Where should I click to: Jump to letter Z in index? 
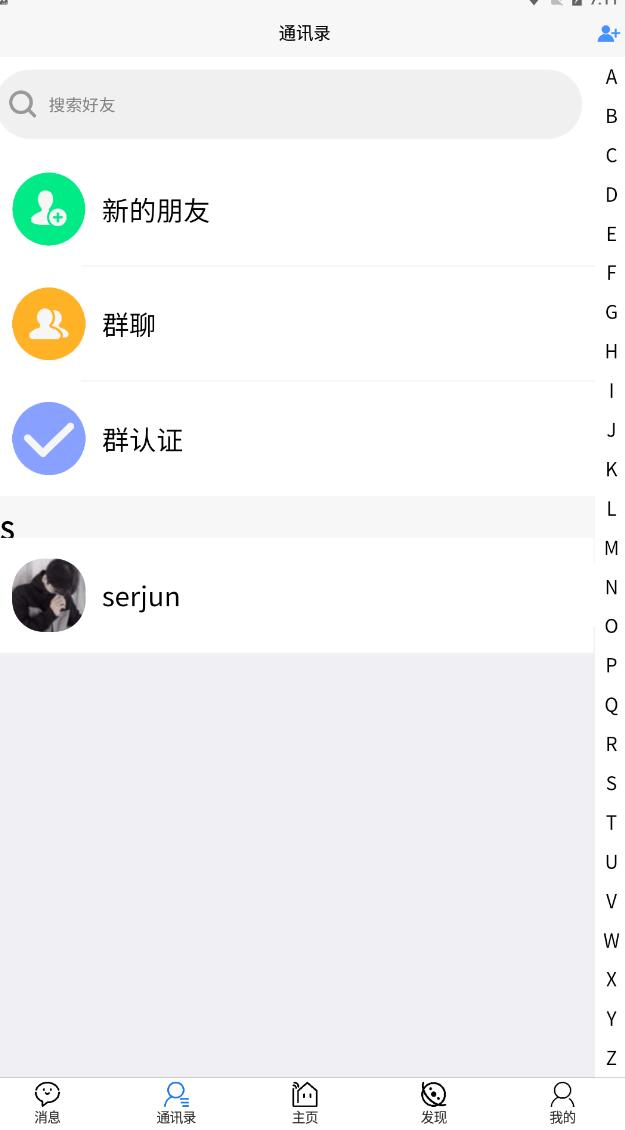click(611, 1057)
